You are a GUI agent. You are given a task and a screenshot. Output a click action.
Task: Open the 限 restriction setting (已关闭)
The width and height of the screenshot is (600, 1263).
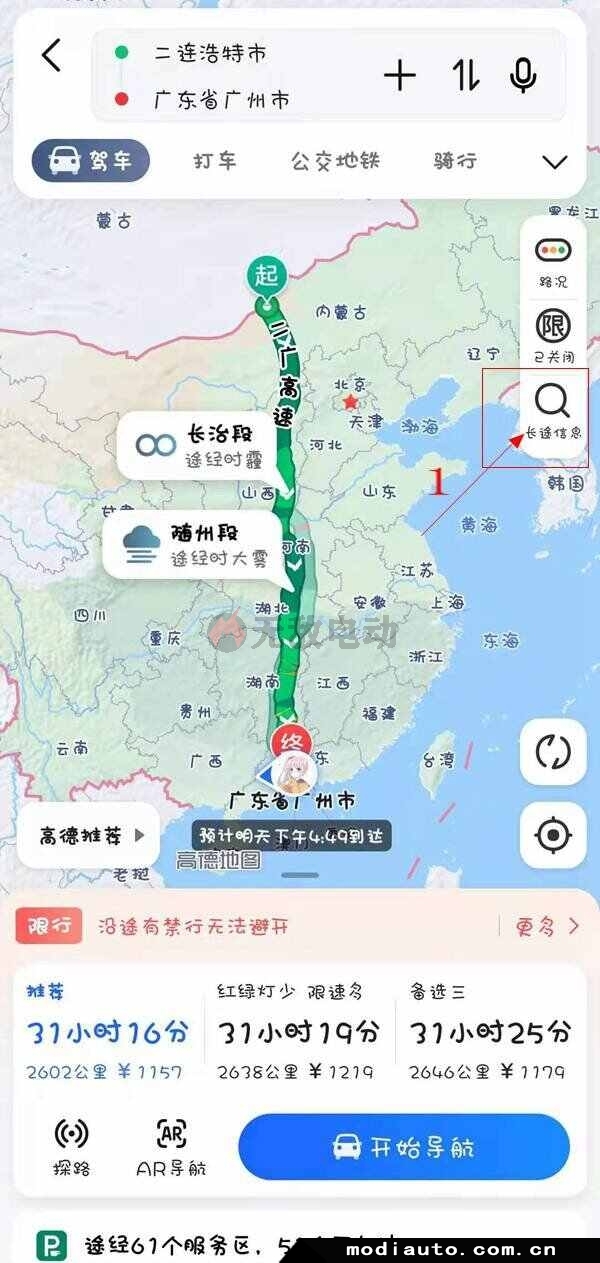coord(552,334)
